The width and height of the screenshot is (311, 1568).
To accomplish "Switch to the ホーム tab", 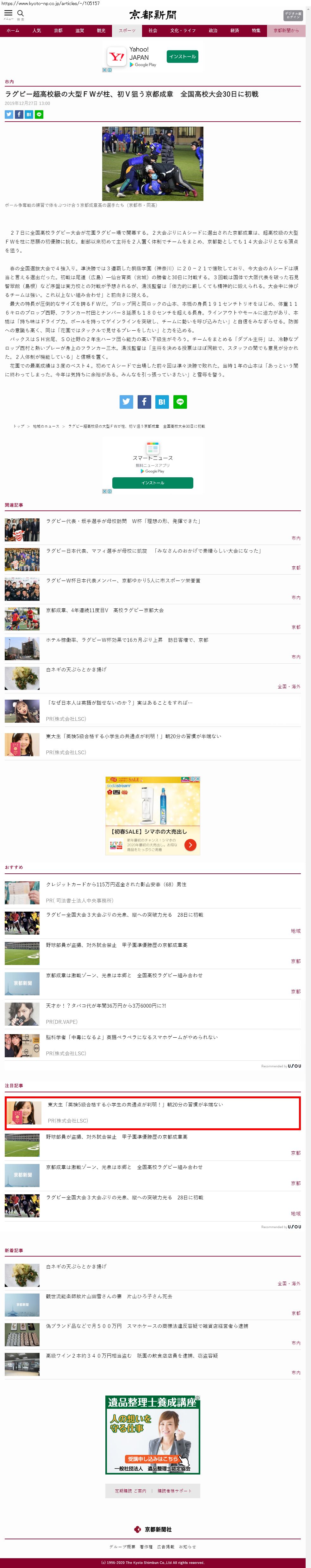I will pyautogui.click(x=13, y=30).
